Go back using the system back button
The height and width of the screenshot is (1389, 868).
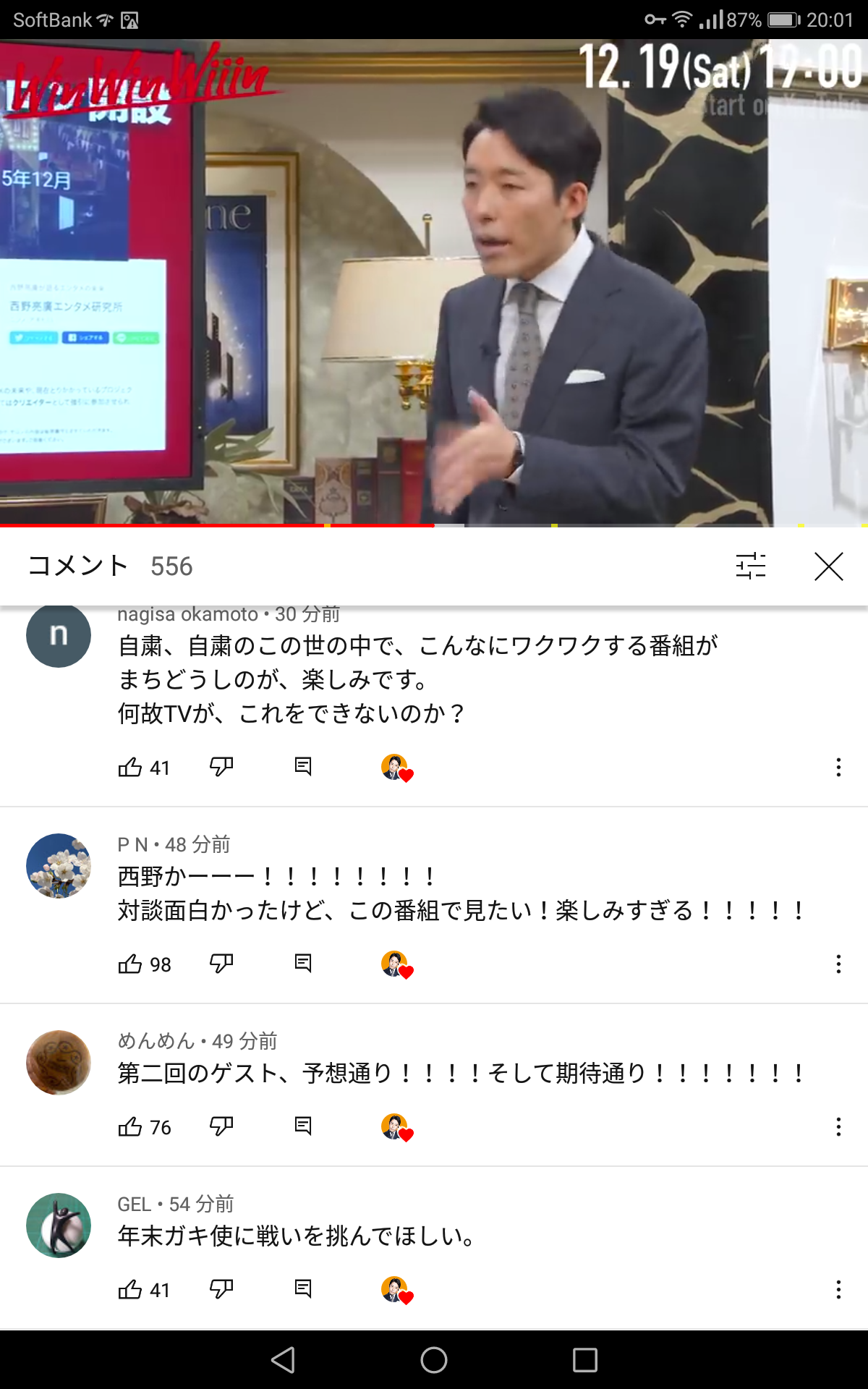[x=283, y=1360]
